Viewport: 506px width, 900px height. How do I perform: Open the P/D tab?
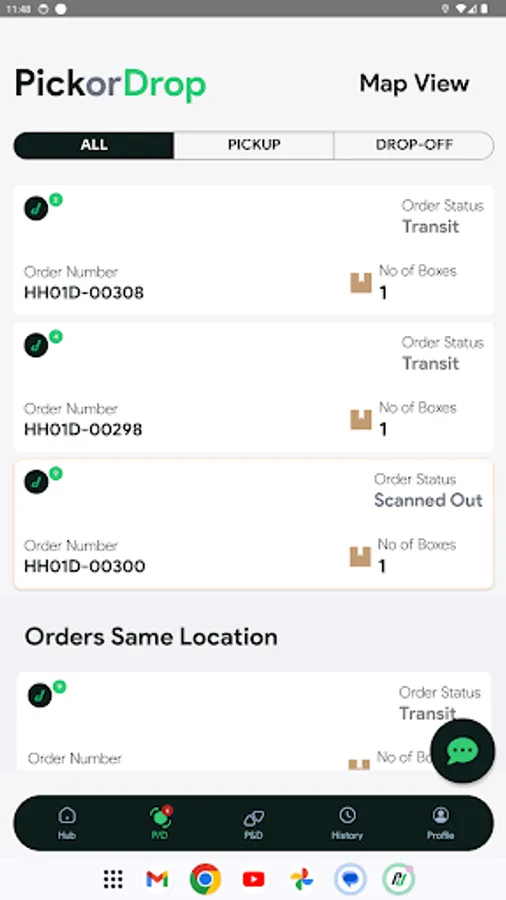pos(160,823)
